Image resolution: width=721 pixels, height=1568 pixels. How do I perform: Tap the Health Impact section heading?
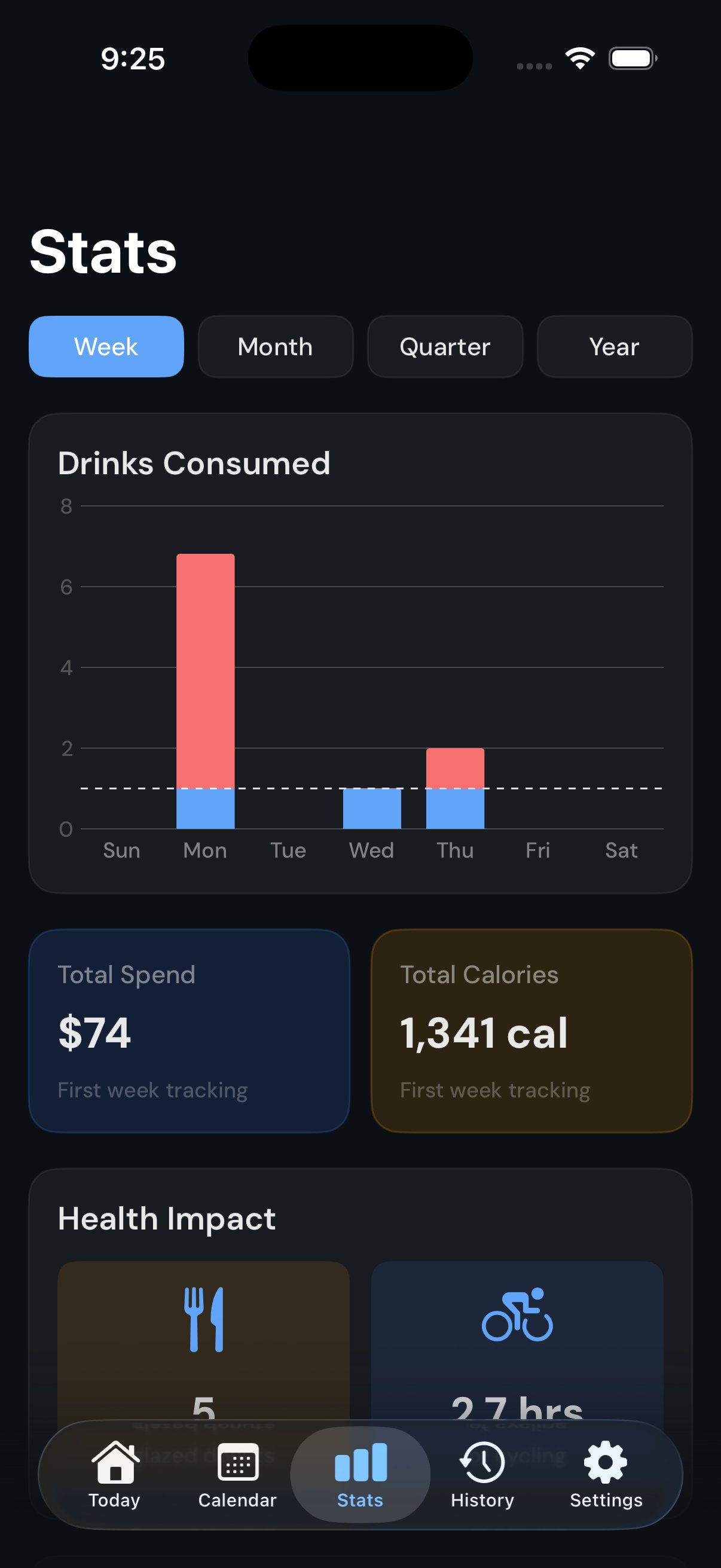coord(166,1219)
